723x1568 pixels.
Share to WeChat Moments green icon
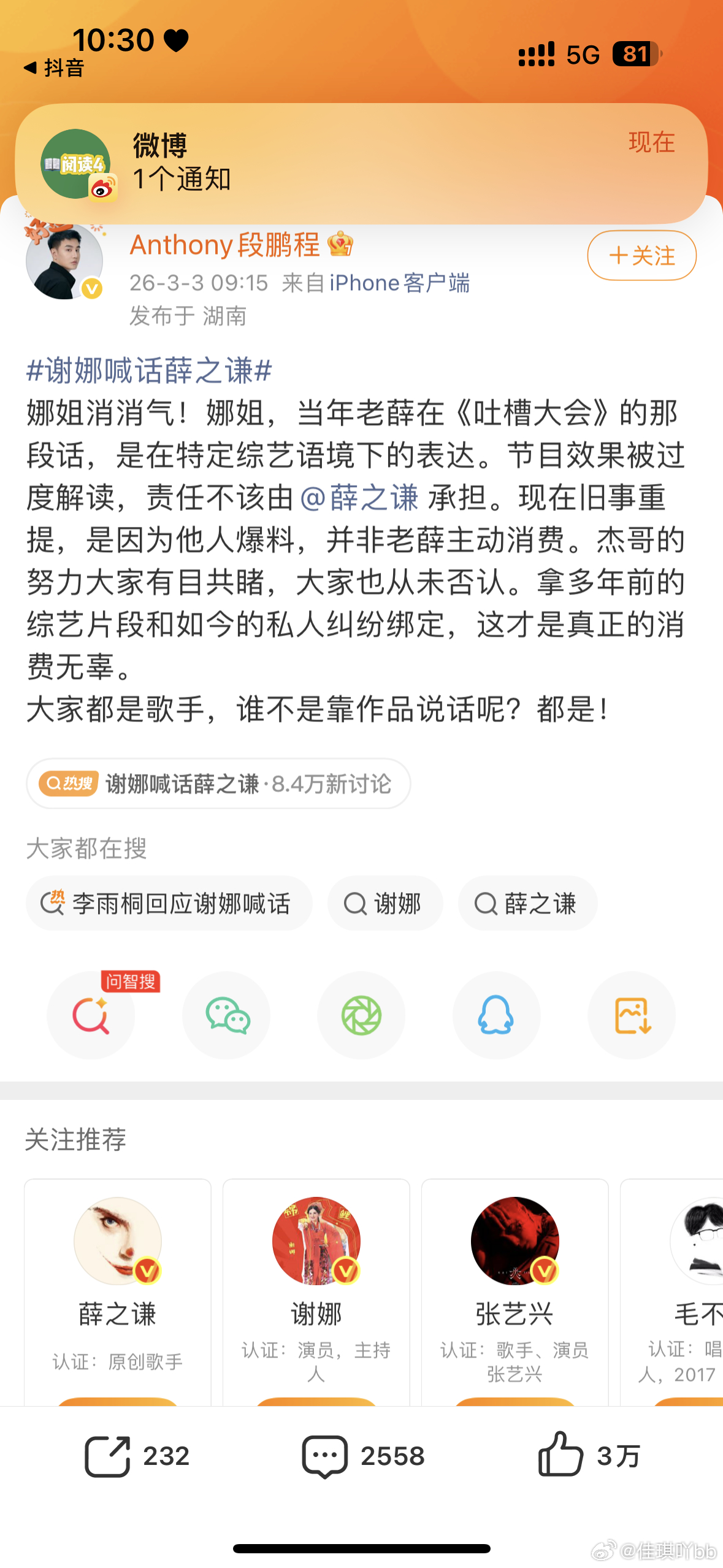(361, 1017)
